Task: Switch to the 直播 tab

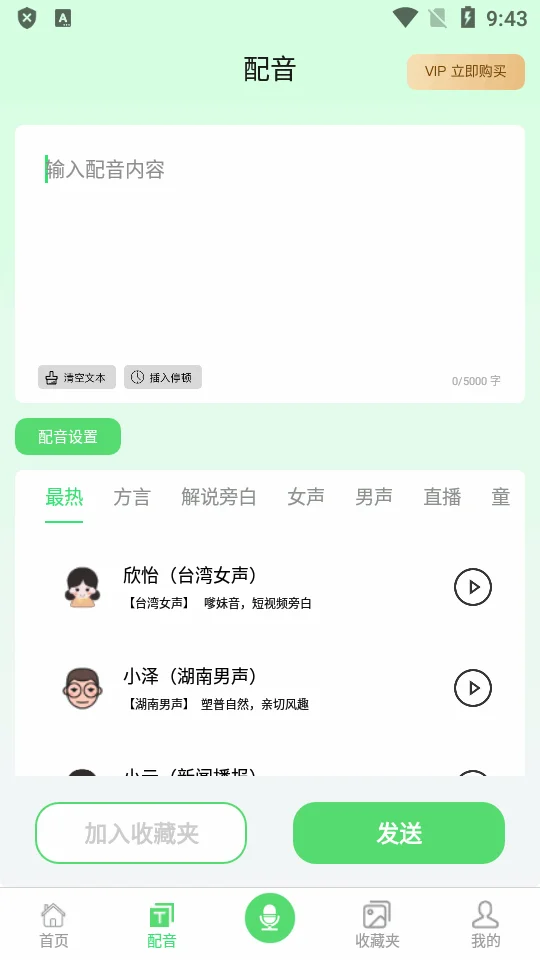Action: tap(442, 497)
